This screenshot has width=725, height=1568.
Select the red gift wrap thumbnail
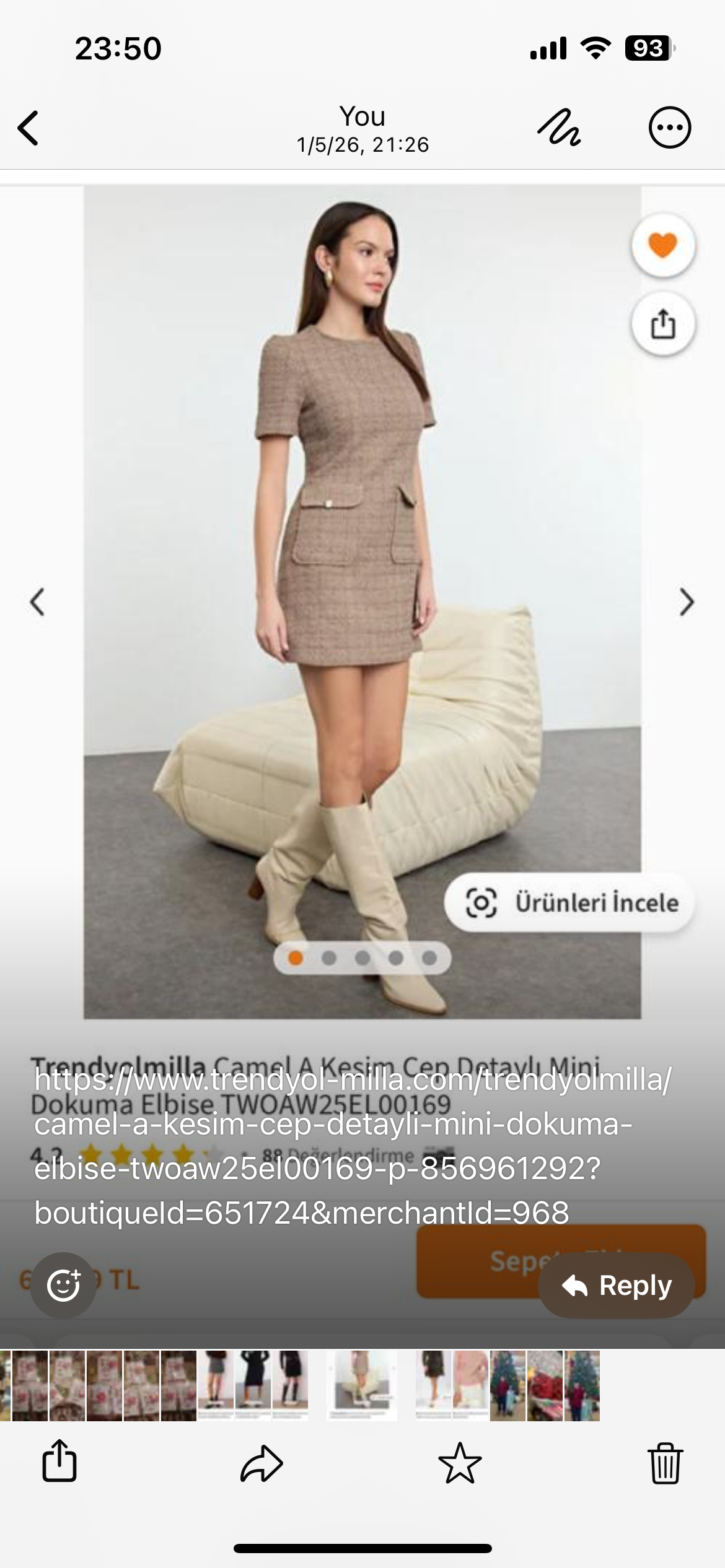coord(545,1386)
